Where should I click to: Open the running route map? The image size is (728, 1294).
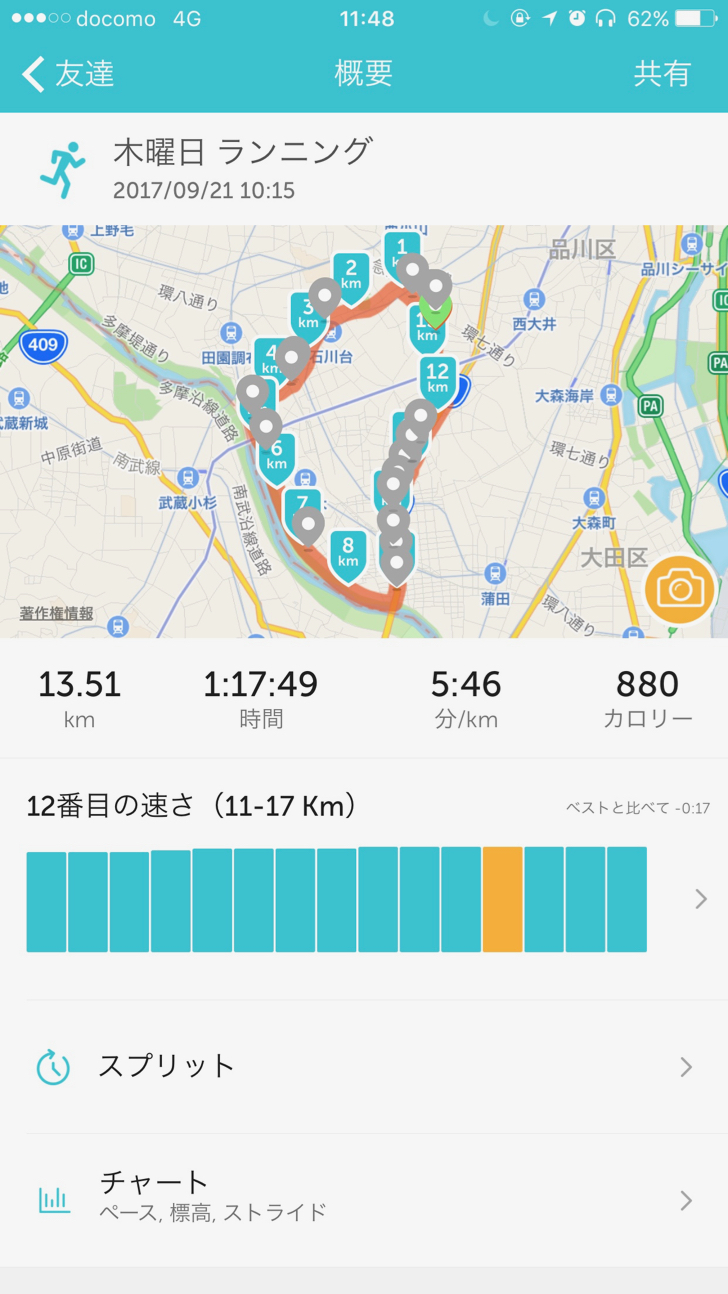point(364,431)
